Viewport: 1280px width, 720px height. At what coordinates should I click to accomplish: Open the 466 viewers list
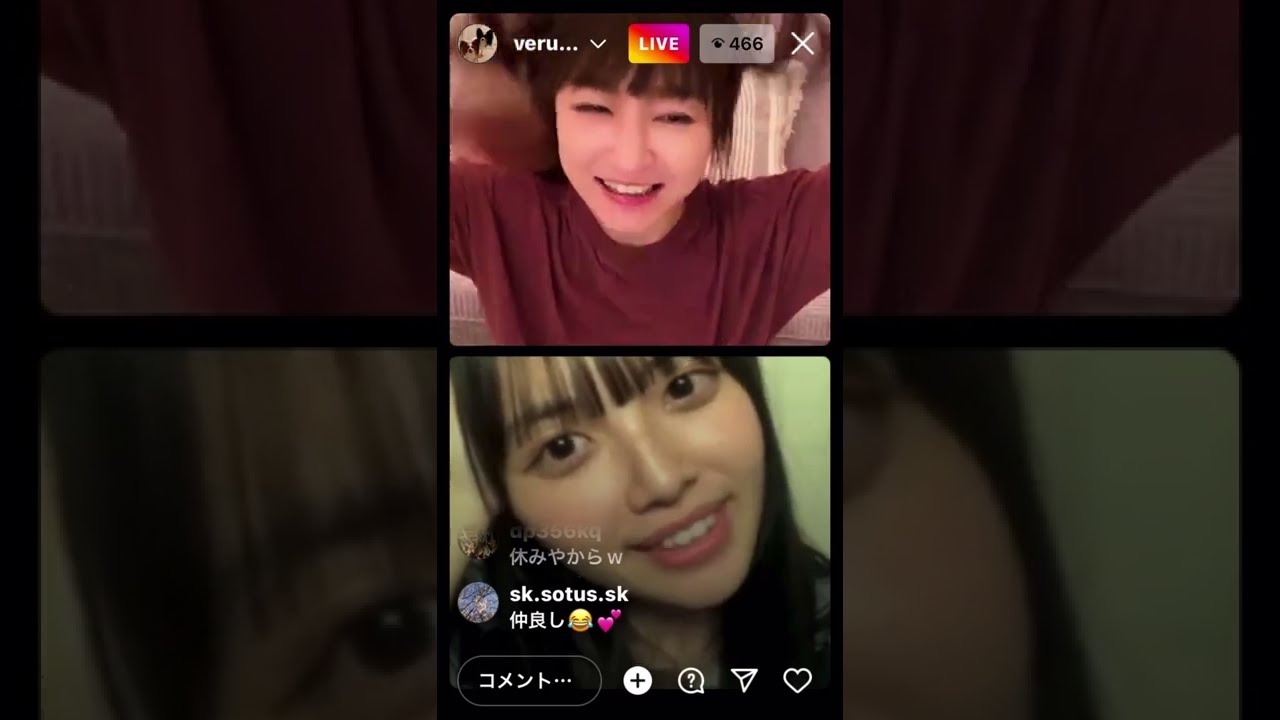click(x=736, y=43)
